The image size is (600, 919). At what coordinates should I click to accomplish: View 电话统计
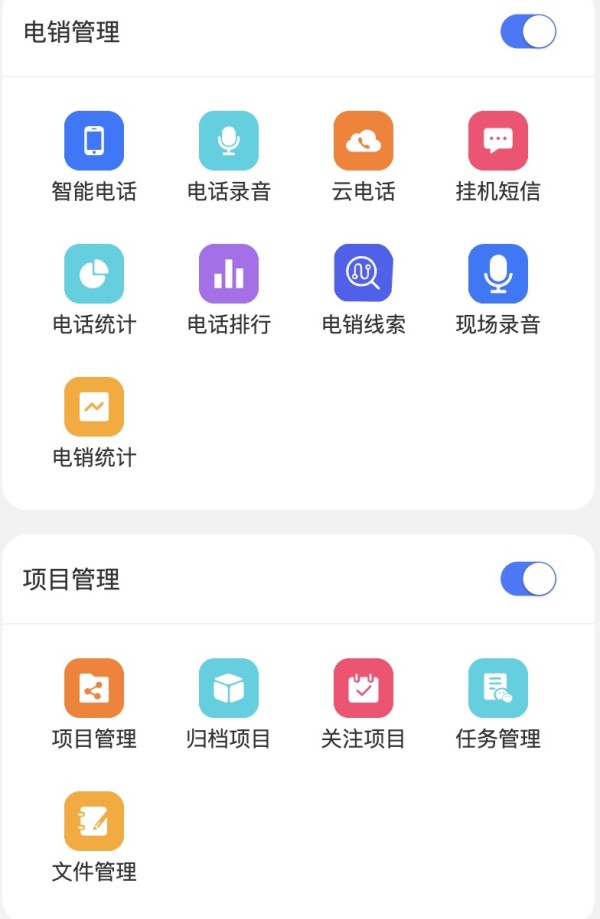pyautogui.click(x=94, y=274)
